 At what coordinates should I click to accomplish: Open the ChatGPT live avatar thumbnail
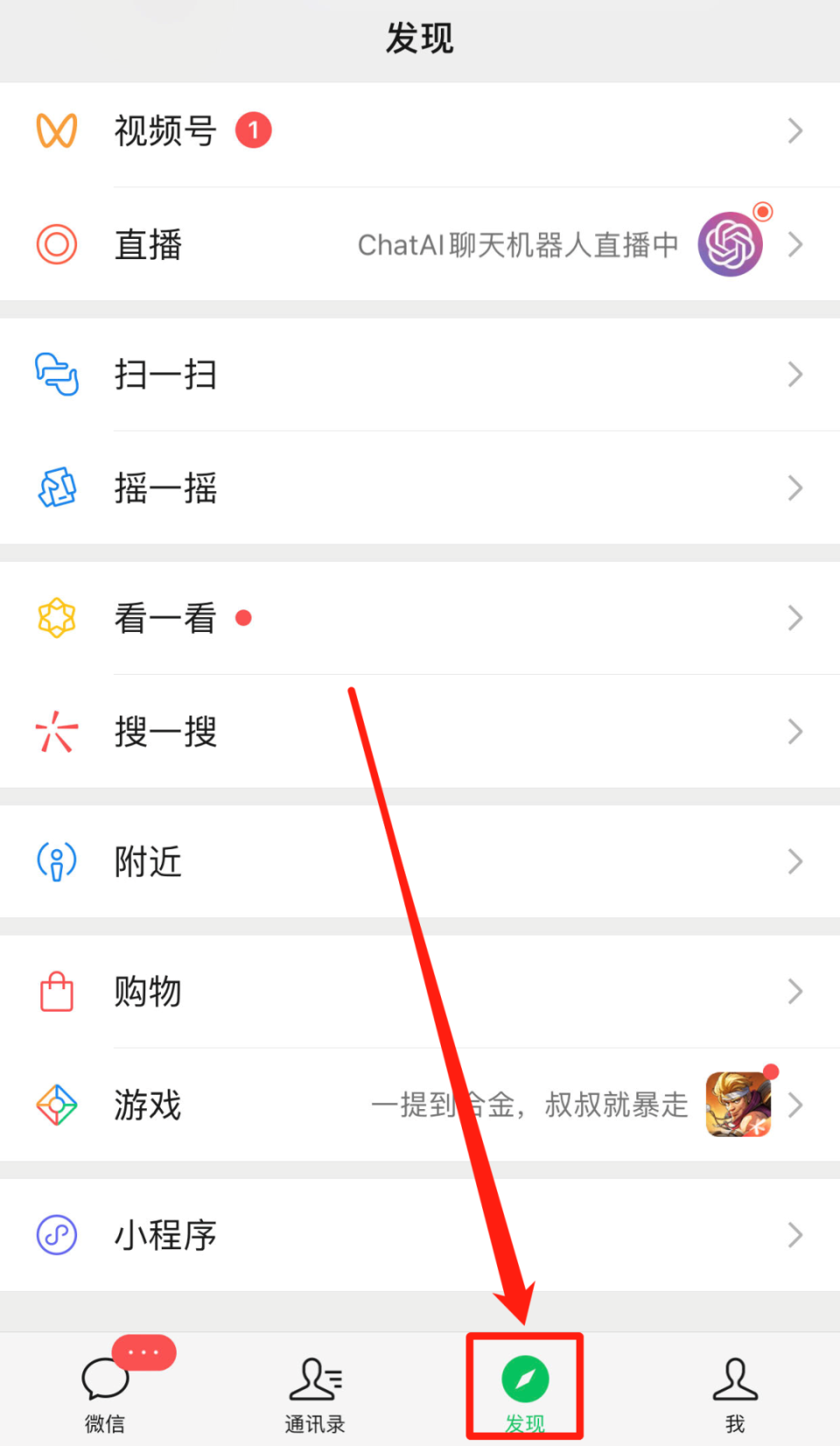(x=730, y=243)
